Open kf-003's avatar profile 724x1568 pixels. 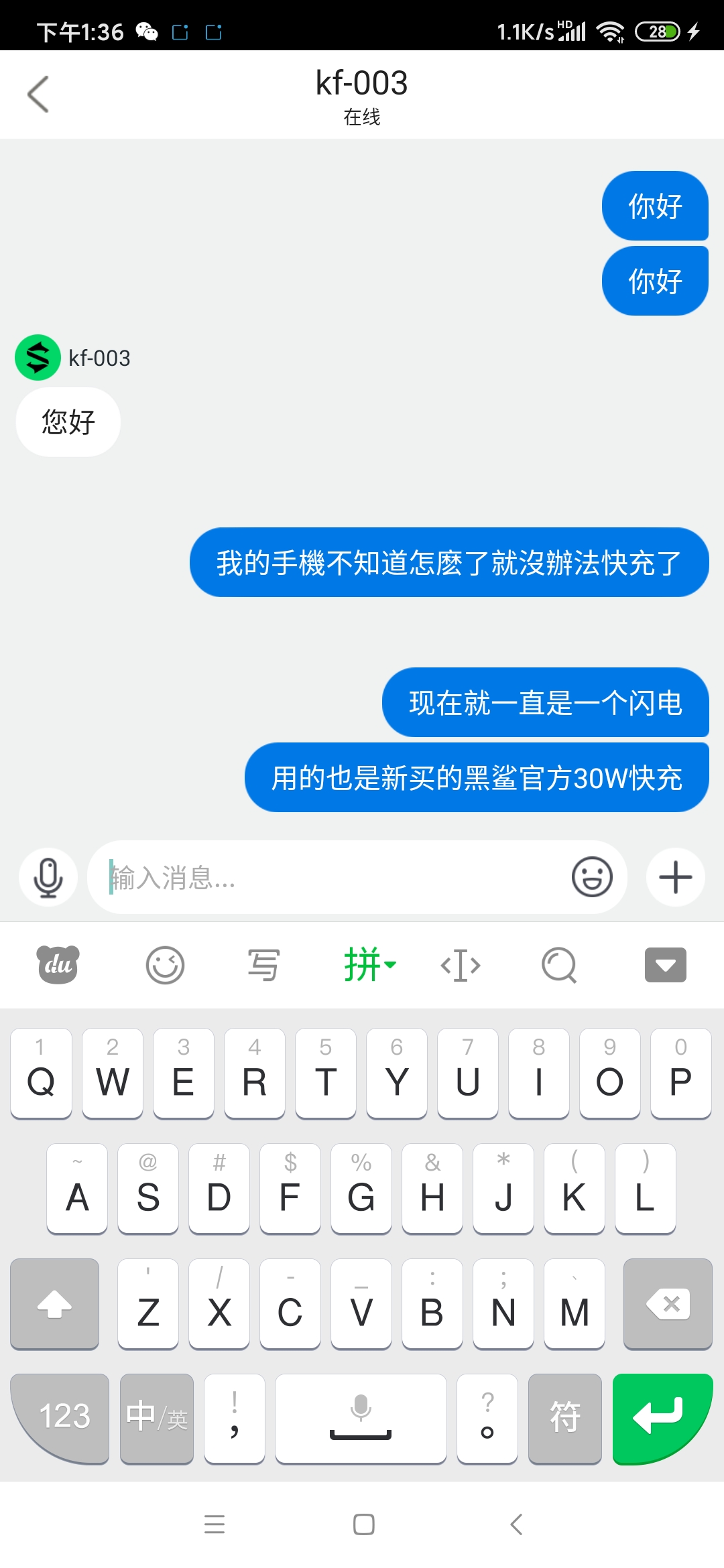(38, 358)
